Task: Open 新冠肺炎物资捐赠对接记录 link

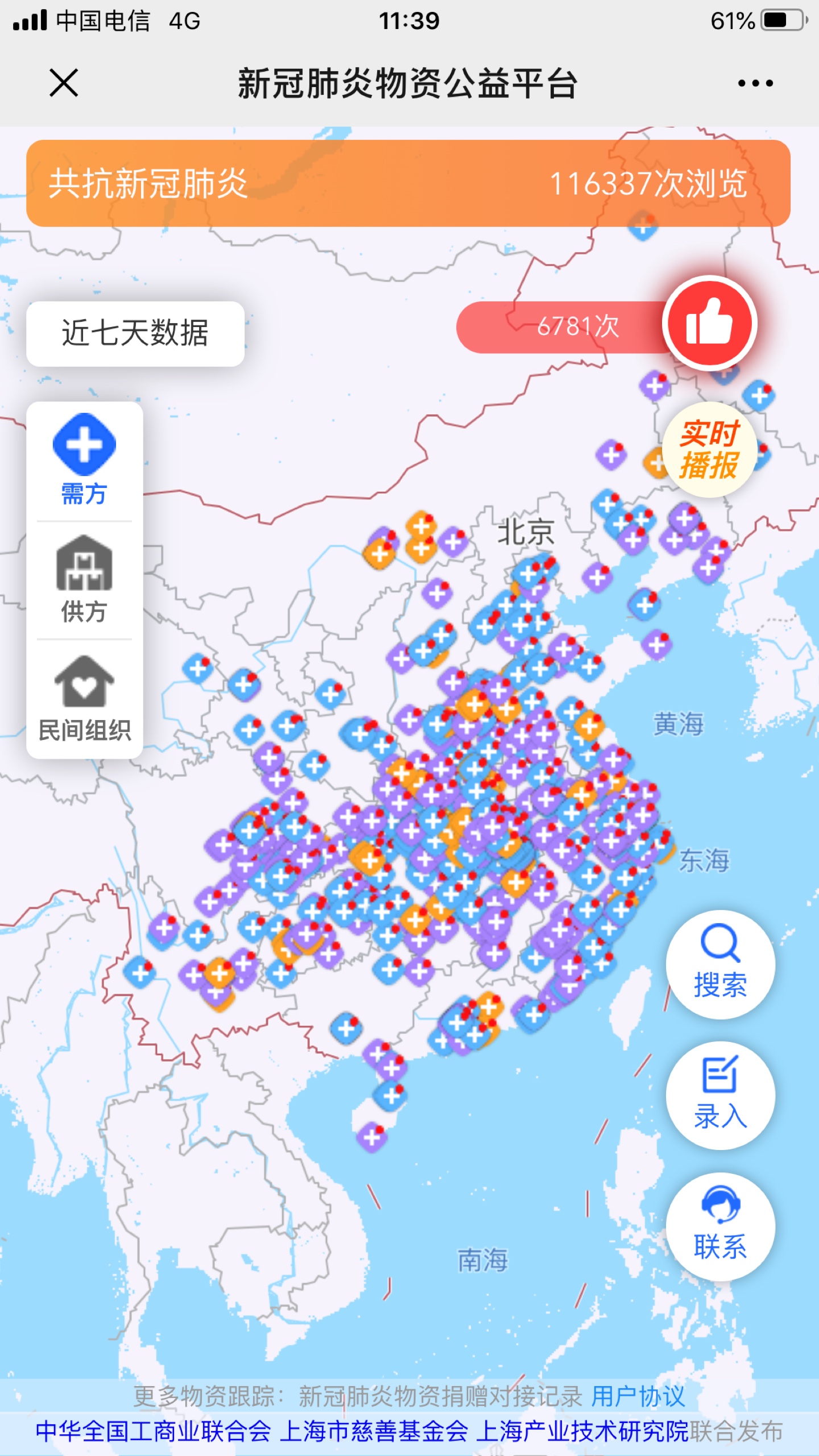Action: 440,1396
